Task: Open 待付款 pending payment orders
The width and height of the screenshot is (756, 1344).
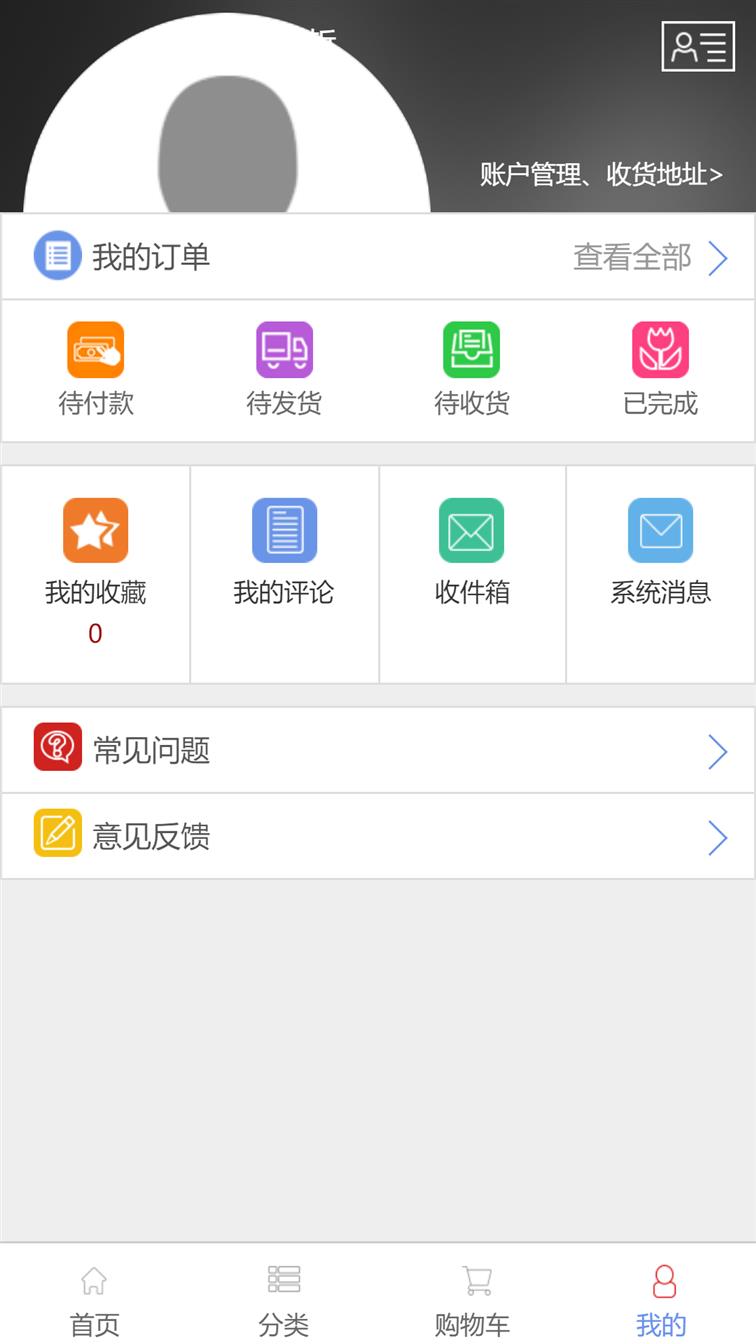Action: click(96, 370)
